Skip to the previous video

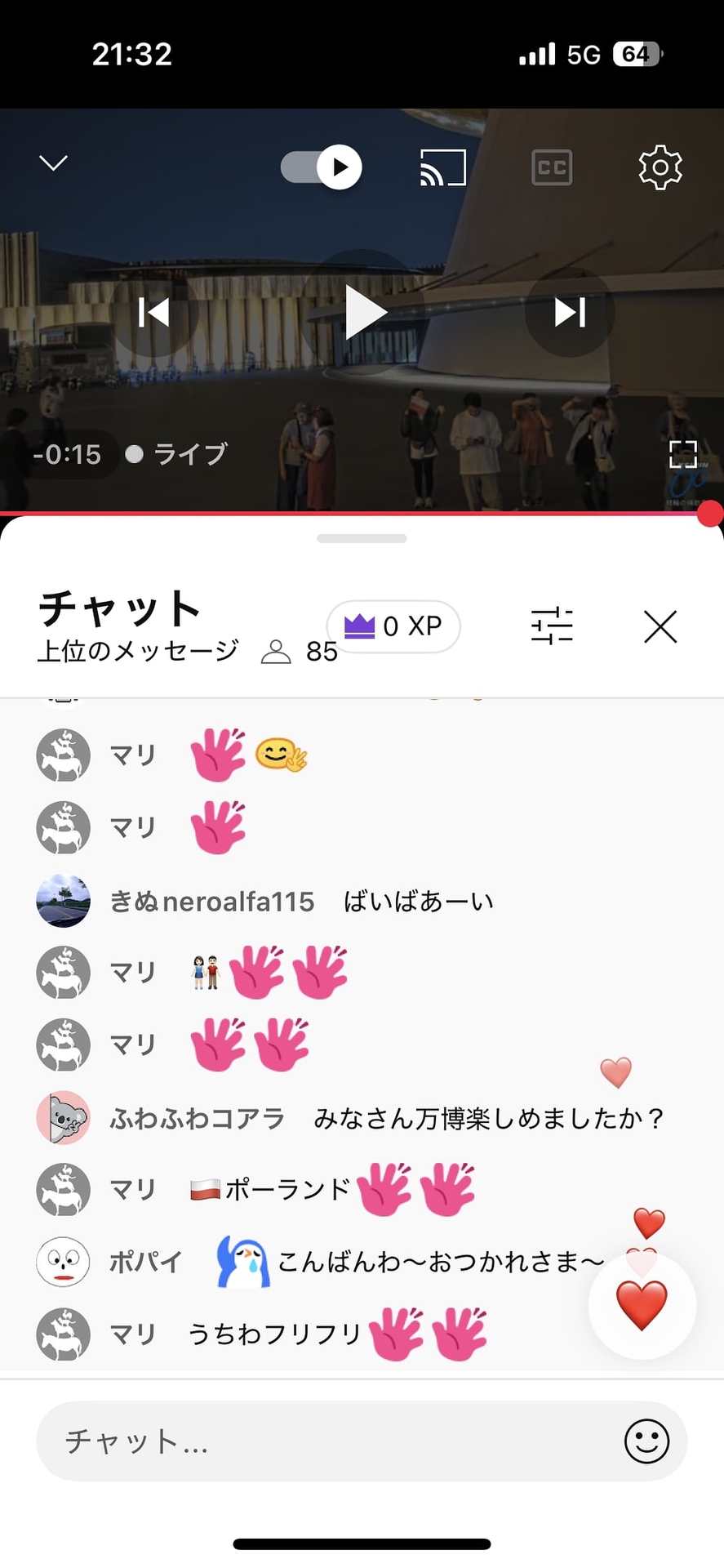click(153, 312)
